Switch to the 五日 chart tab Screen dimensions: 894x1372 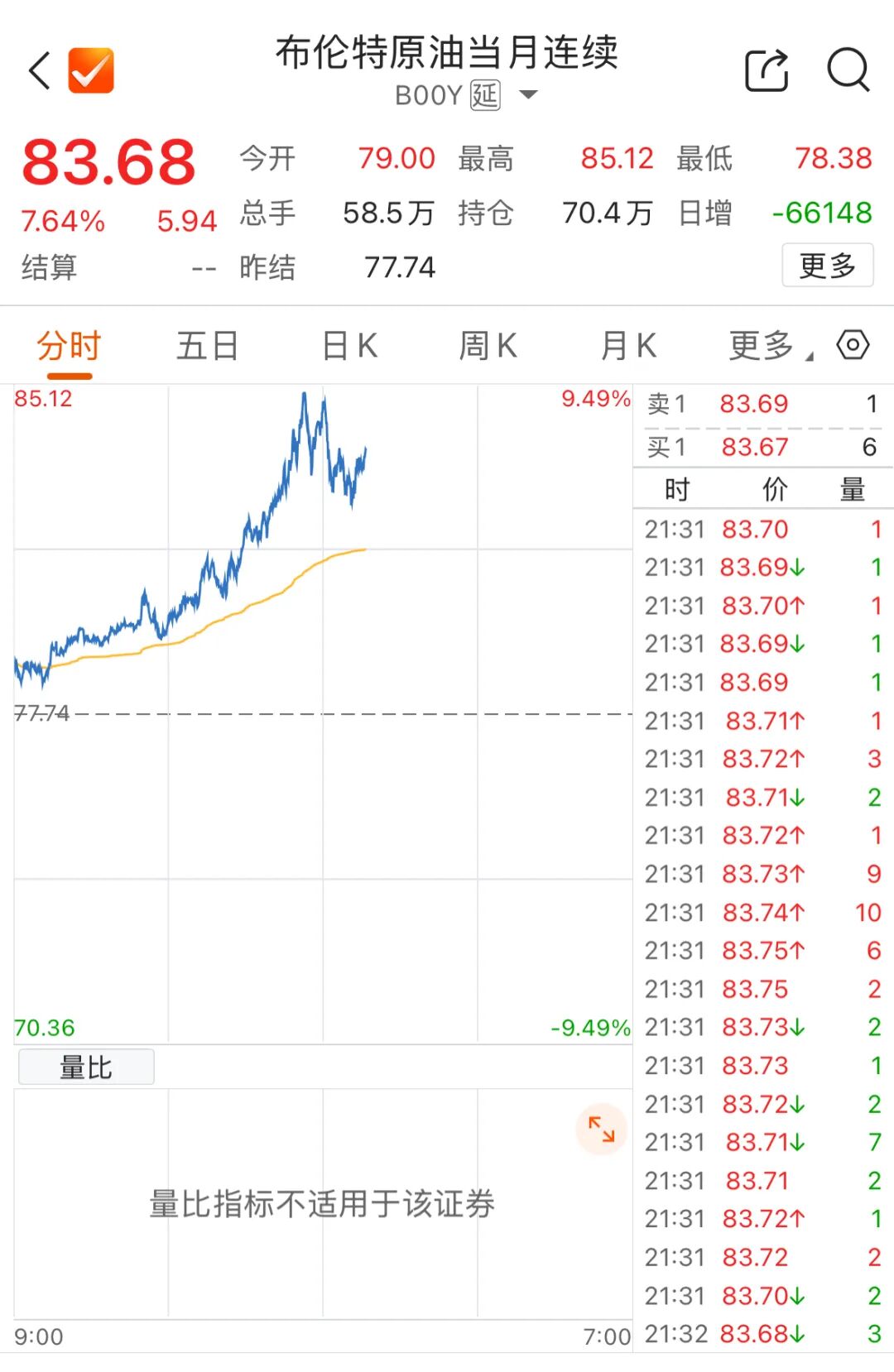207,346
